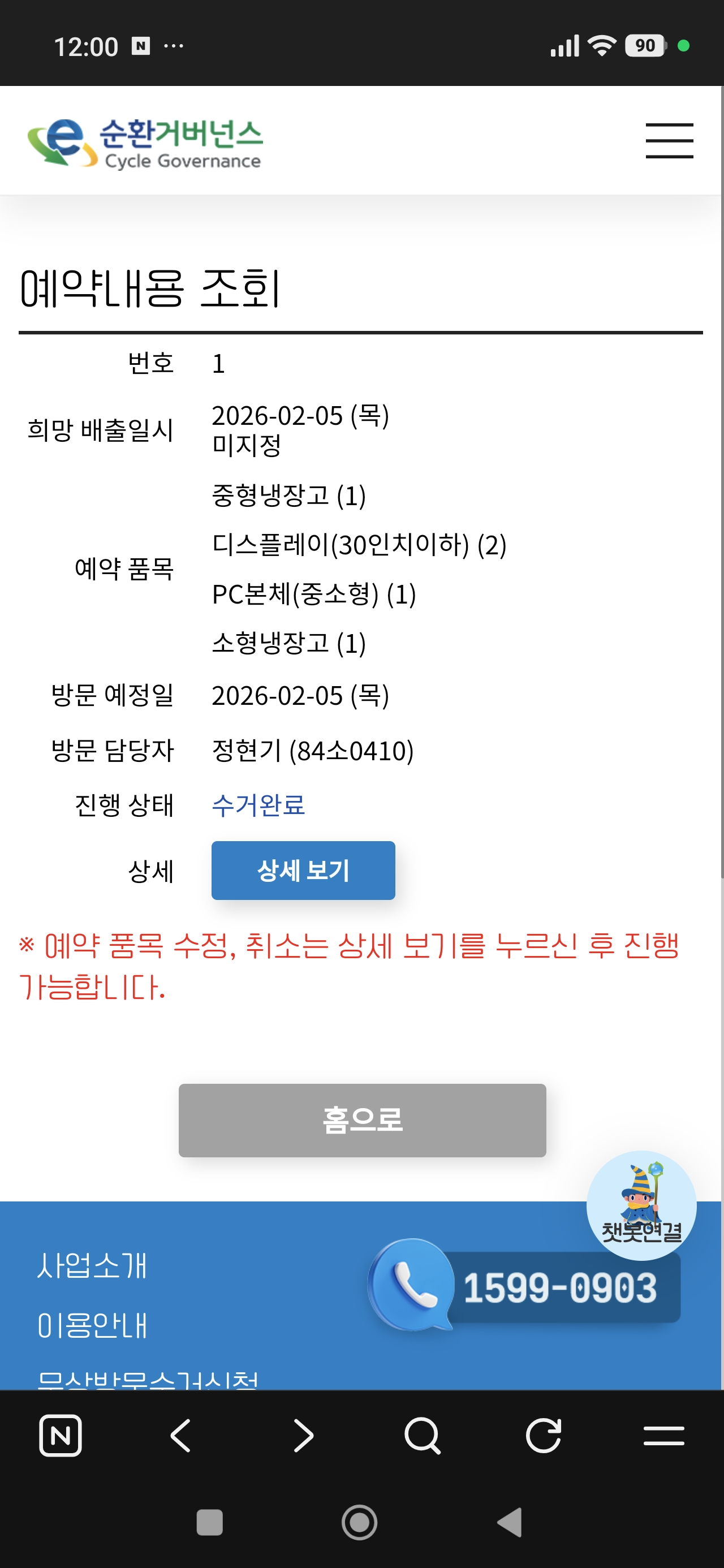The image size is (724, 1568).
Task: Call the 1599-0903 phone number
Action: tap(525, 1286)
